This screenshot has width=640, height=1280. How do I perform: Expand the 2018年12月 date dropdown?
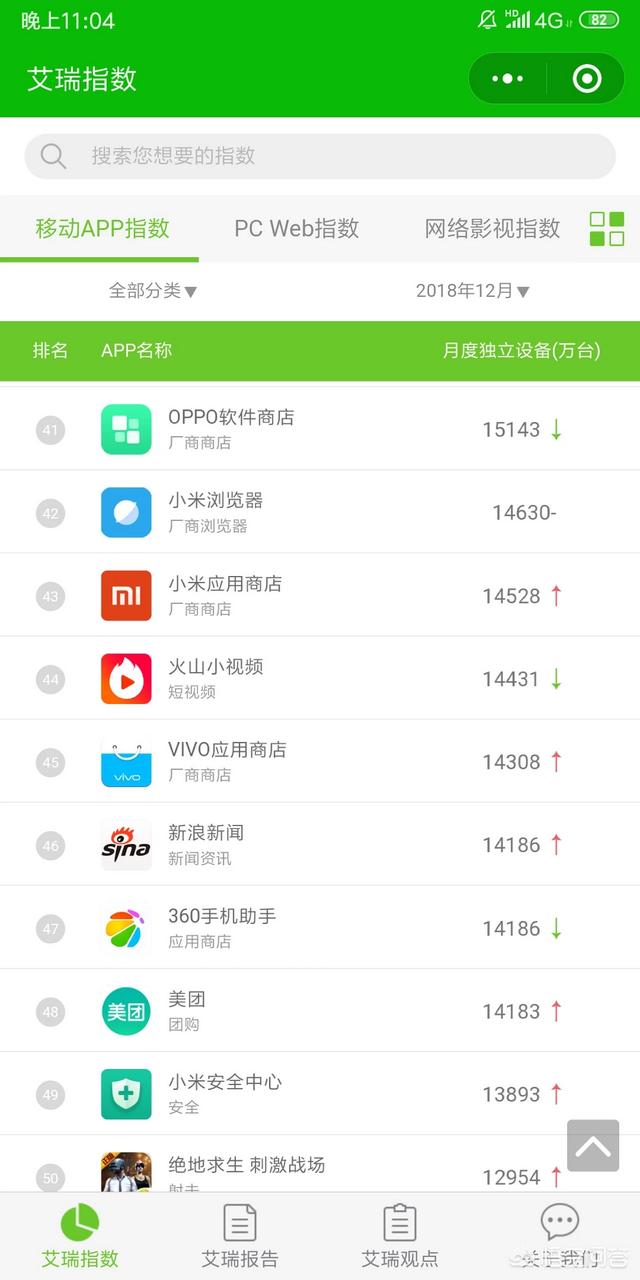[x=472, y=291]
